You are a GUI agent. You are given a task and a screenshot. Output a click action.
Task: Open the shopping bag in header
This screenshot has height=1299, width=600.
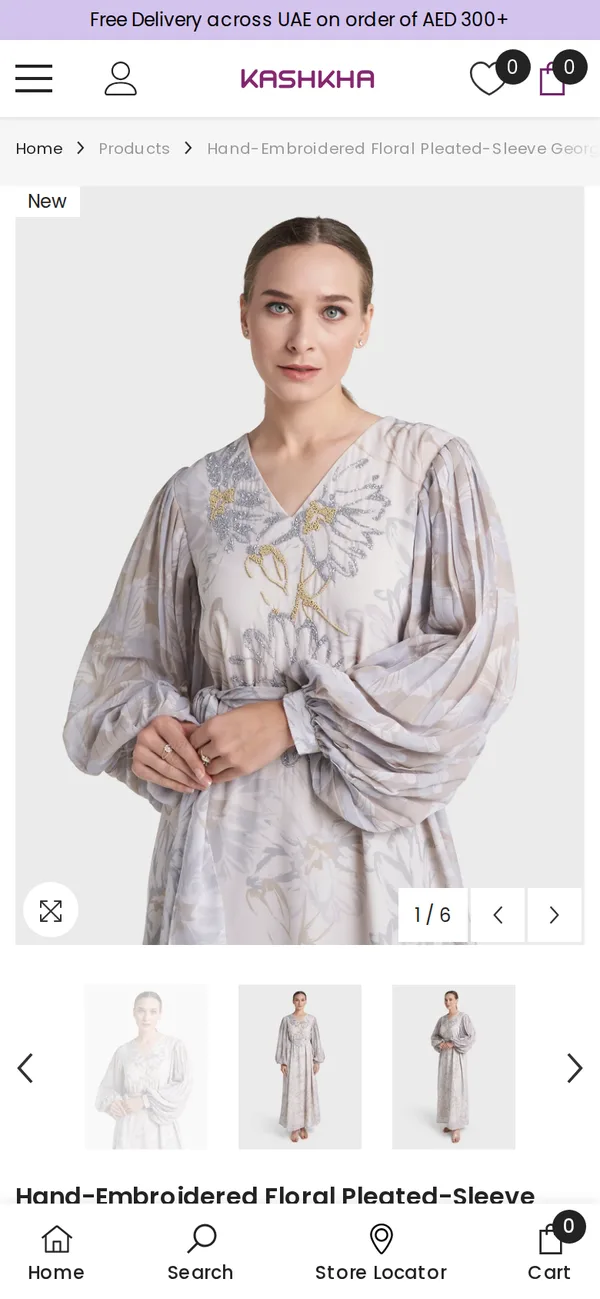[x=552, y=78]
